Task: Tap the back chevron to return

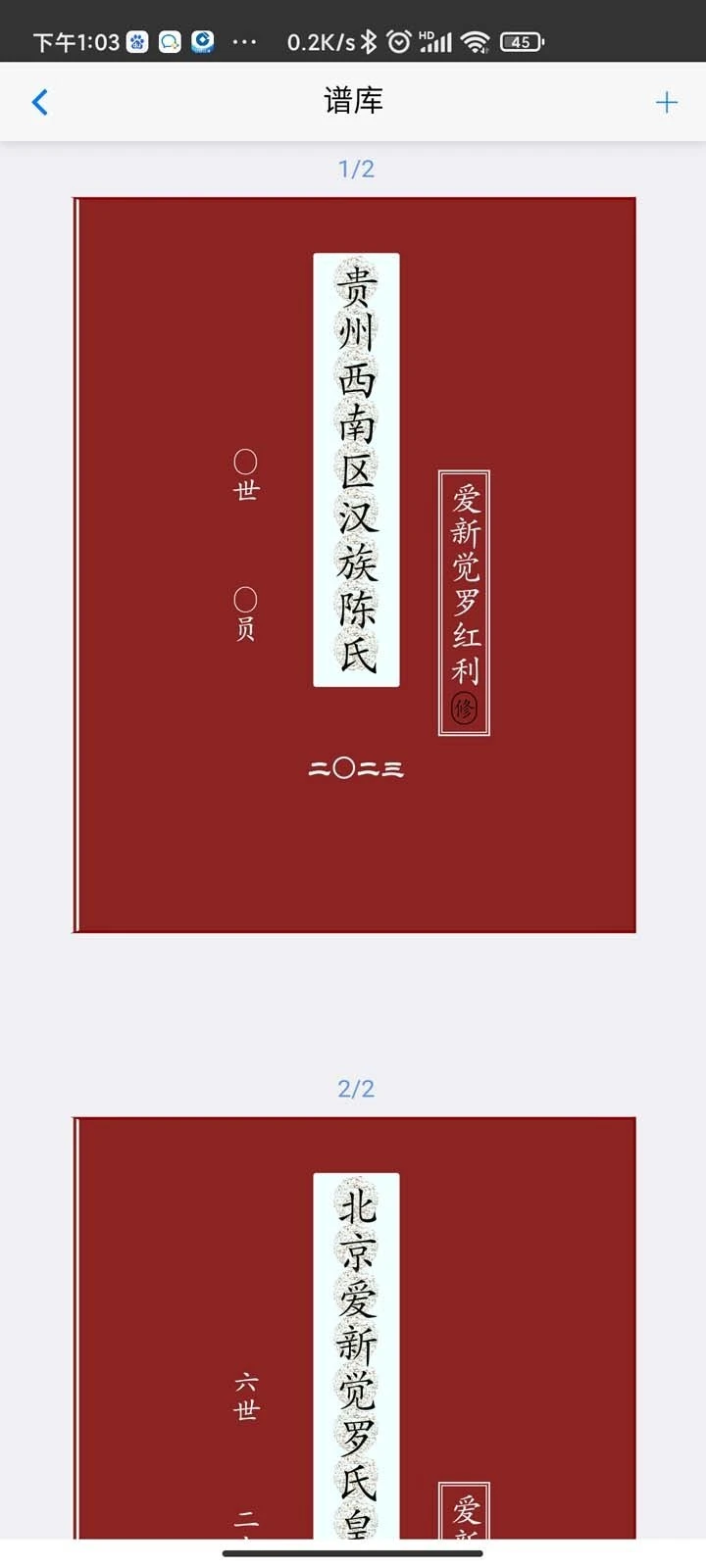Action: (x=39, y=101)
